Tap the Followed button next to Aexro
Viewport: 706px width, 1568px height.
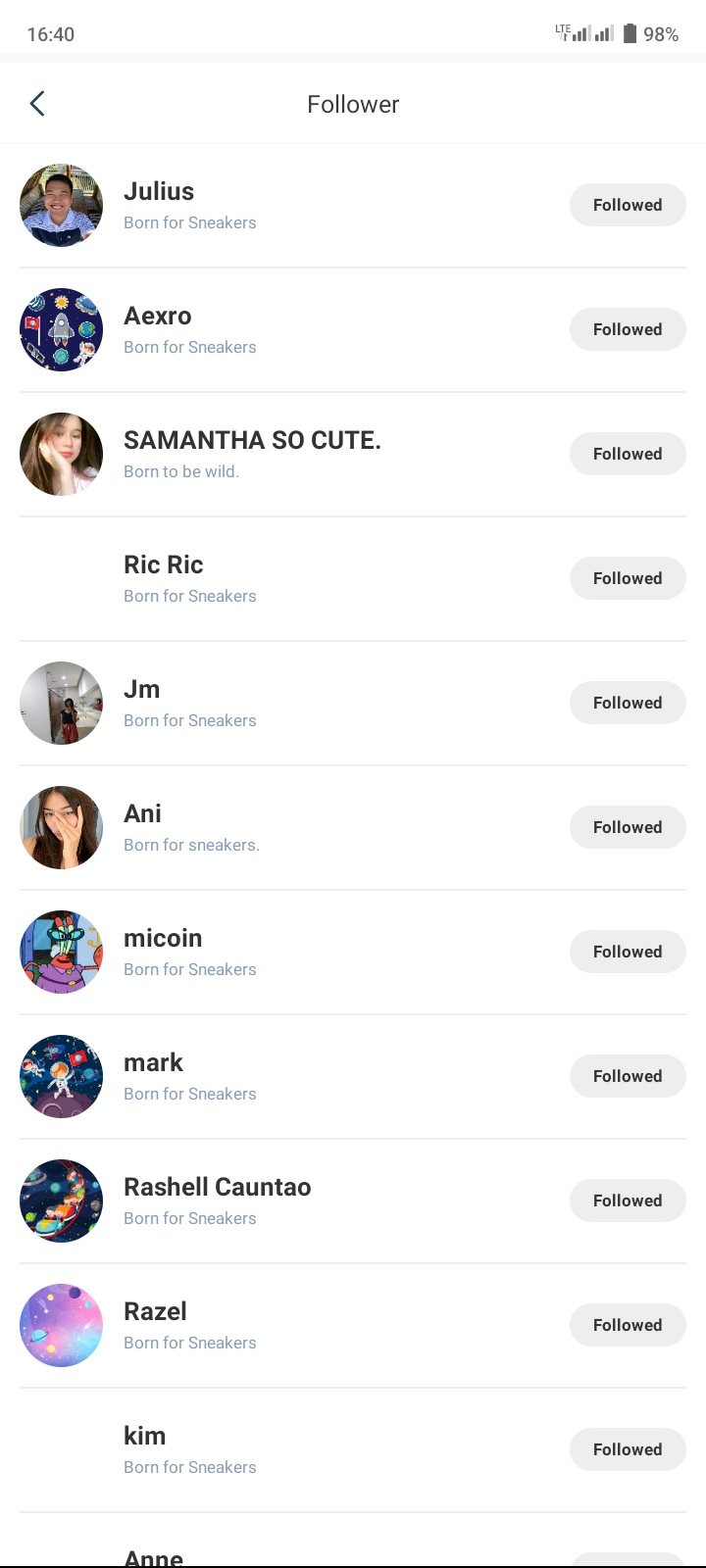click(x=628, y=329)
